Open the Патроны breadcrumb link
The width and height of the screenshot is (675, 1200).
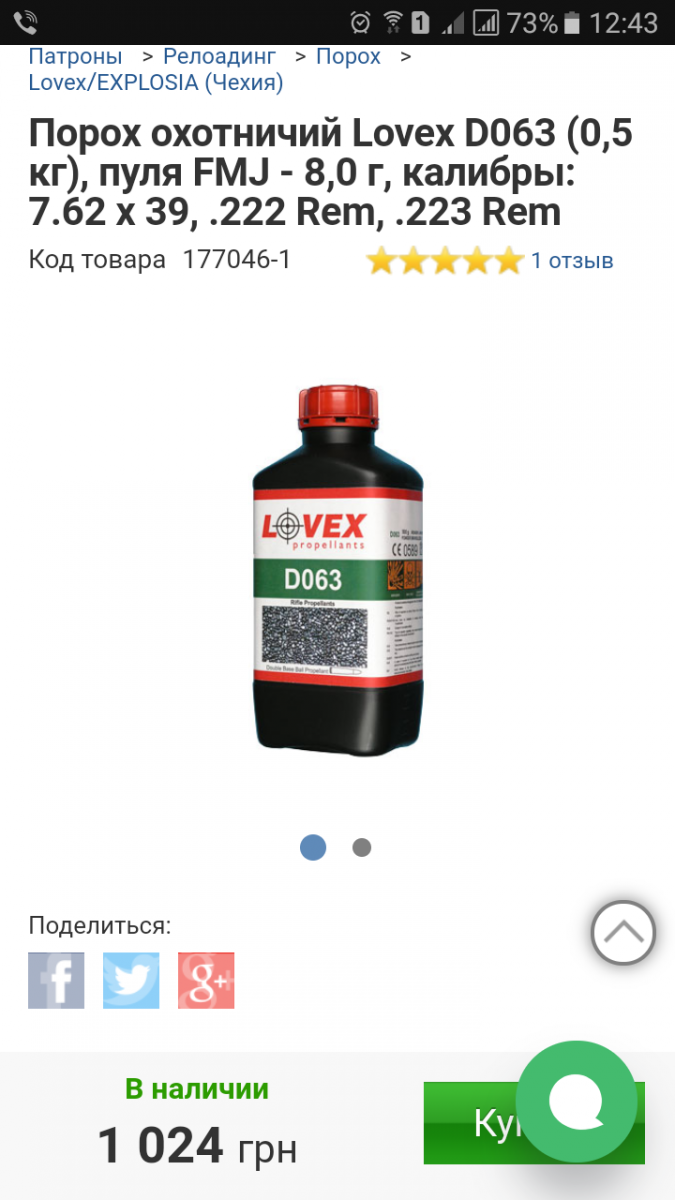[x=75, y=56]
